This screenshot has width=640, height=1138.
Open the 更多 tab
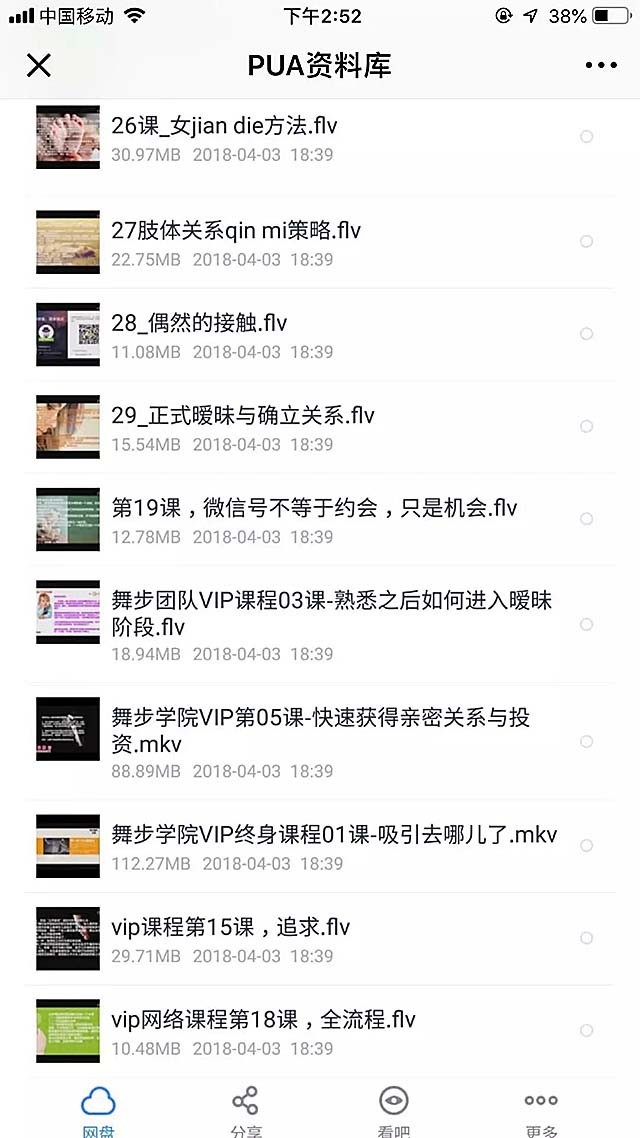pos(541,1110)
